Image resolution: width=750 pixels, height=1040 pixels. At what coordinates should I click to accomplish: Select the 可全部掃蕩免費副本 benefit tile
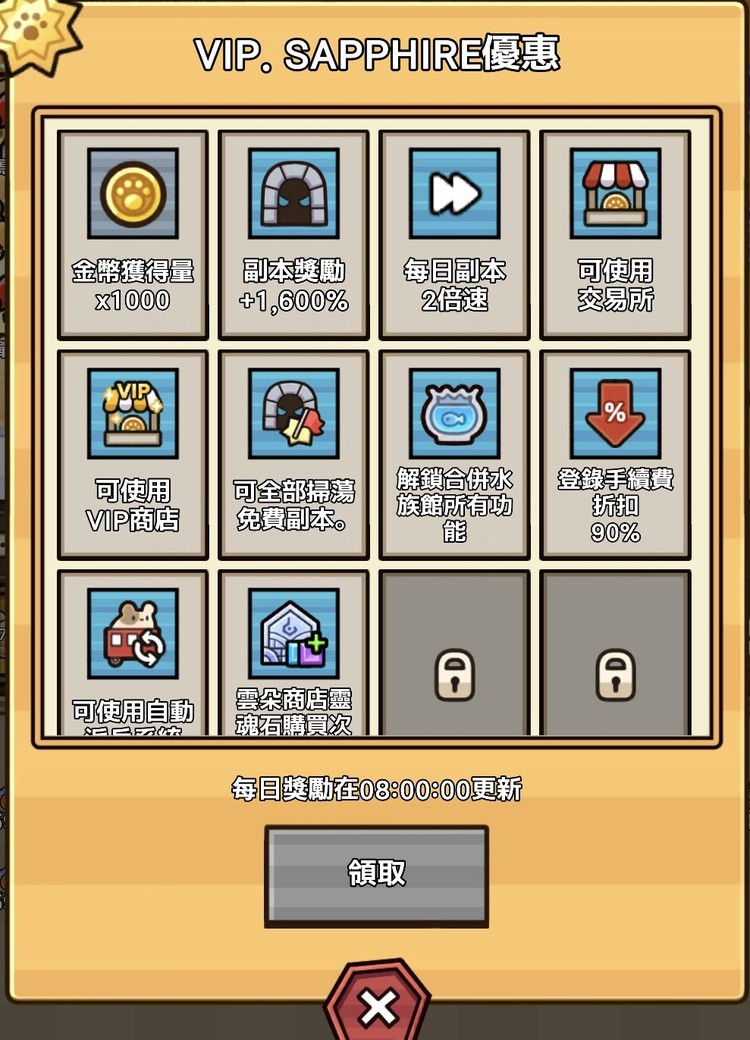pos(294,455)
